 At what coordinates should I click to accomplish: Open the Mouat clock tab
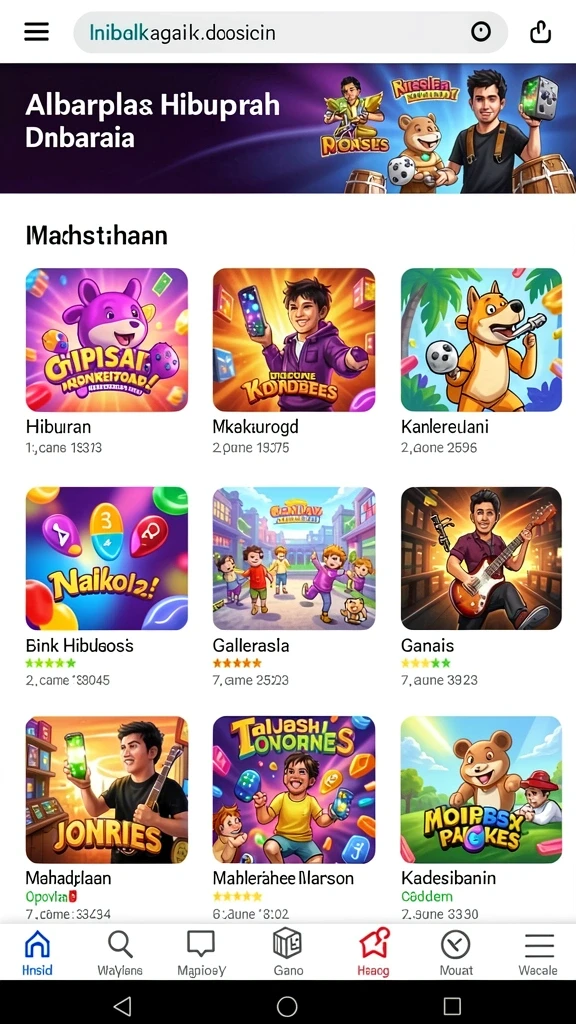[456, 953]
